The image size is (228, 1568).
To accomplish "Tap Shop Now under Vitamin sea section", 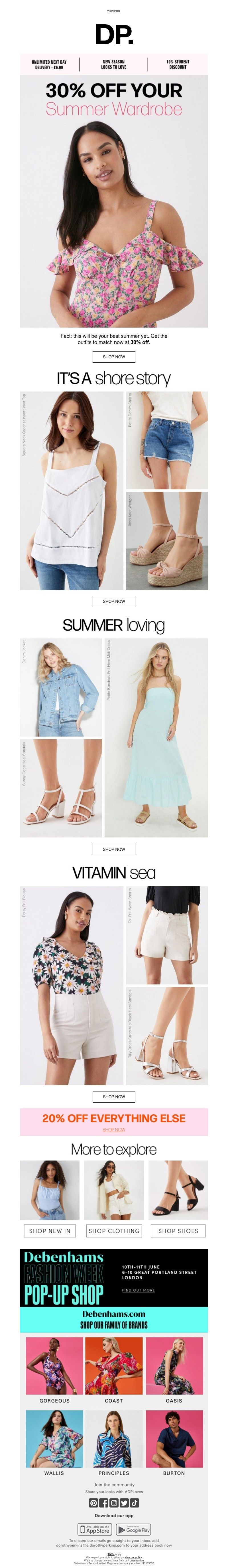I will coord(114,1096).
